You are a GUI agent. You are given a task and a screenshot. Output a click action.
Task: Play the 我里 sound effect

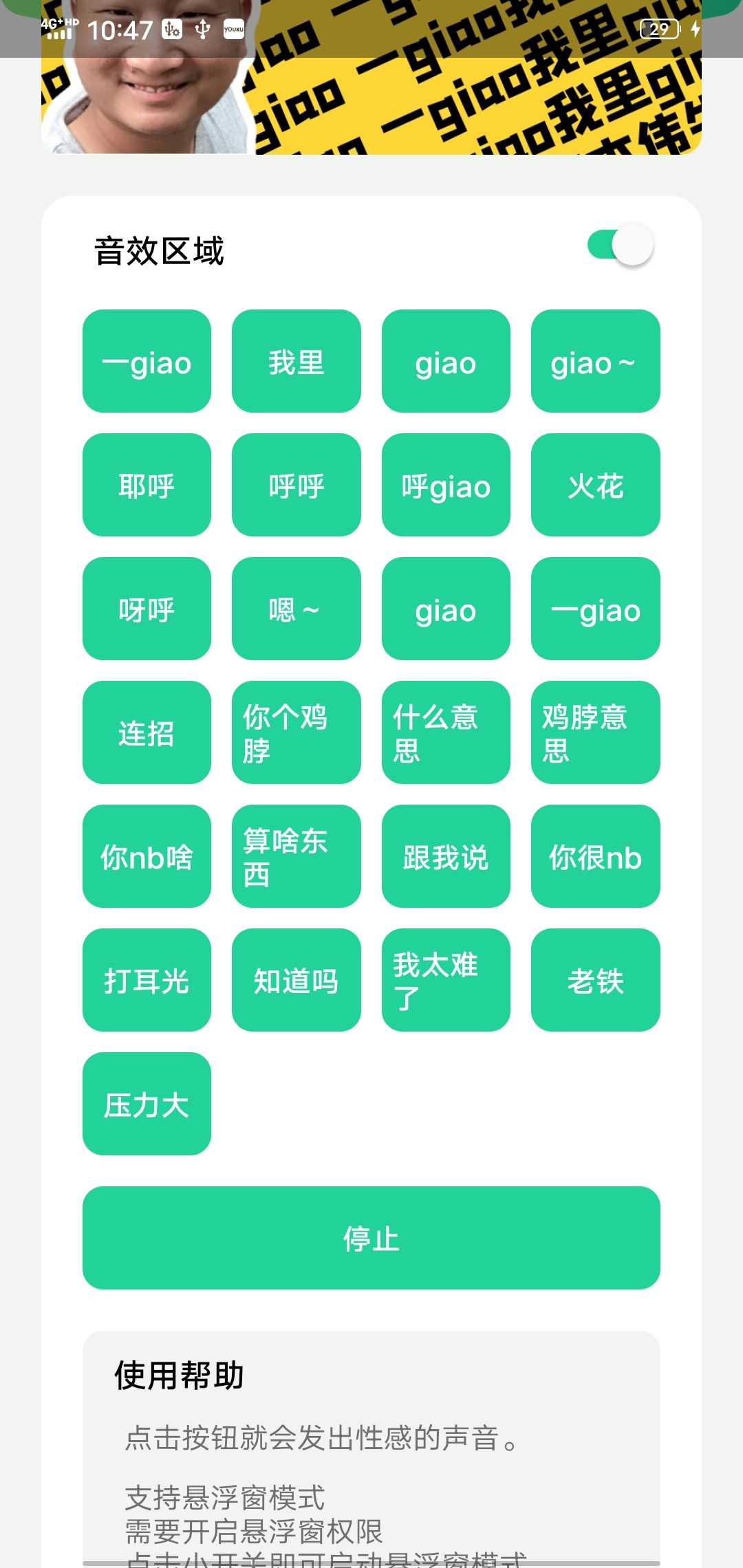(297, 360)
